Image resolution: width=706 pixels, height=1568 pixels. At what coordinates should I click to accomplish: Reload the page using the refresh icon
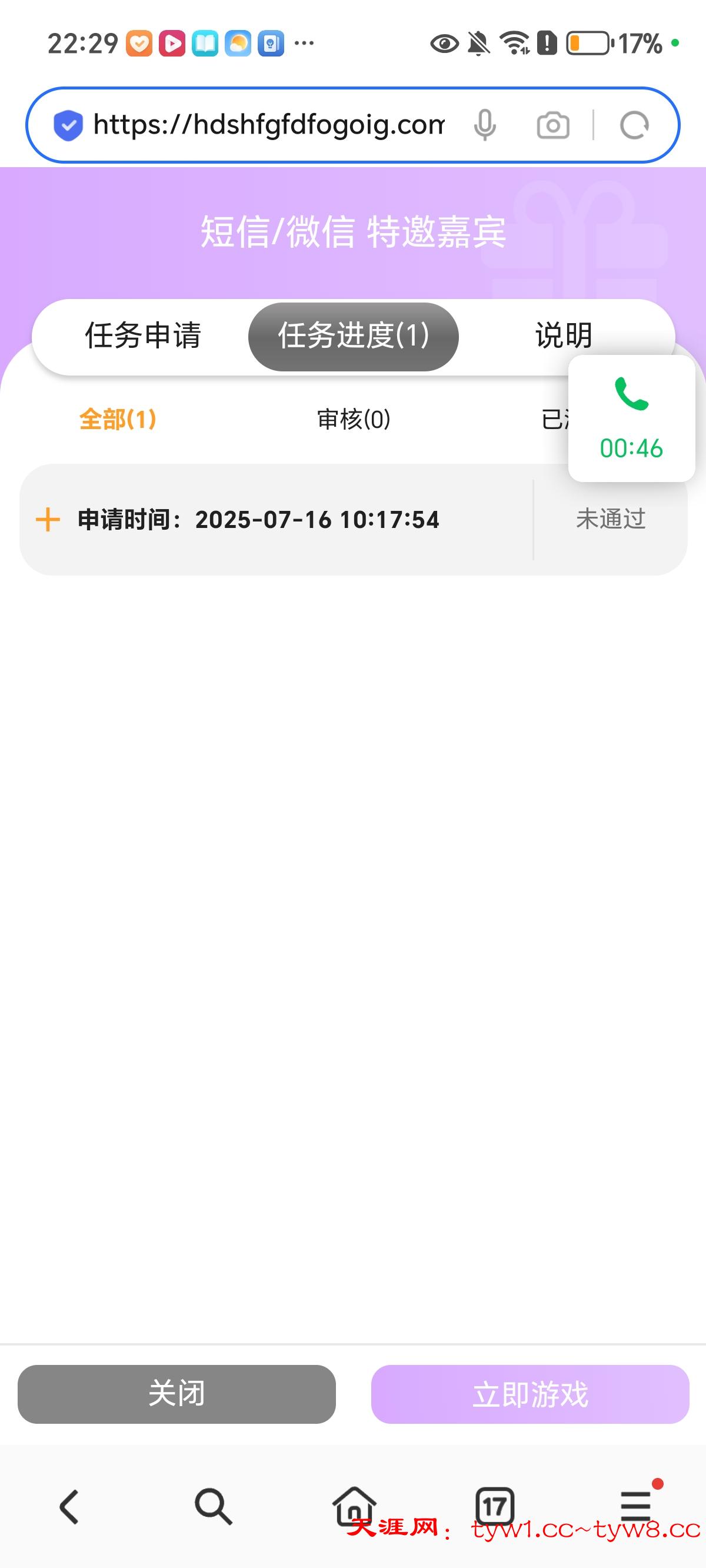click(634, 125)
